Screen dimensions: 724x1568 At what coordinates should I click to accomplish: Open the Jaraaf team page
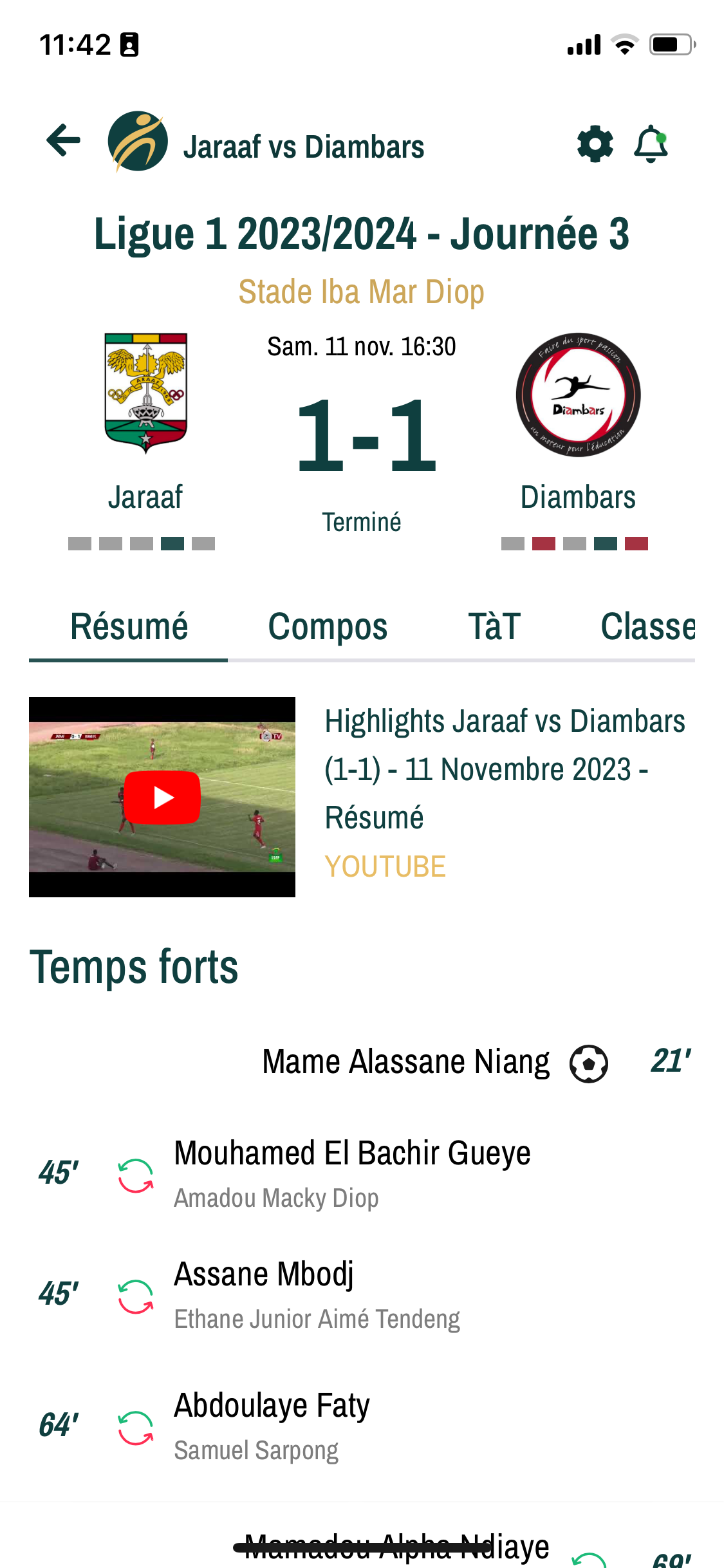coord(146,418)
